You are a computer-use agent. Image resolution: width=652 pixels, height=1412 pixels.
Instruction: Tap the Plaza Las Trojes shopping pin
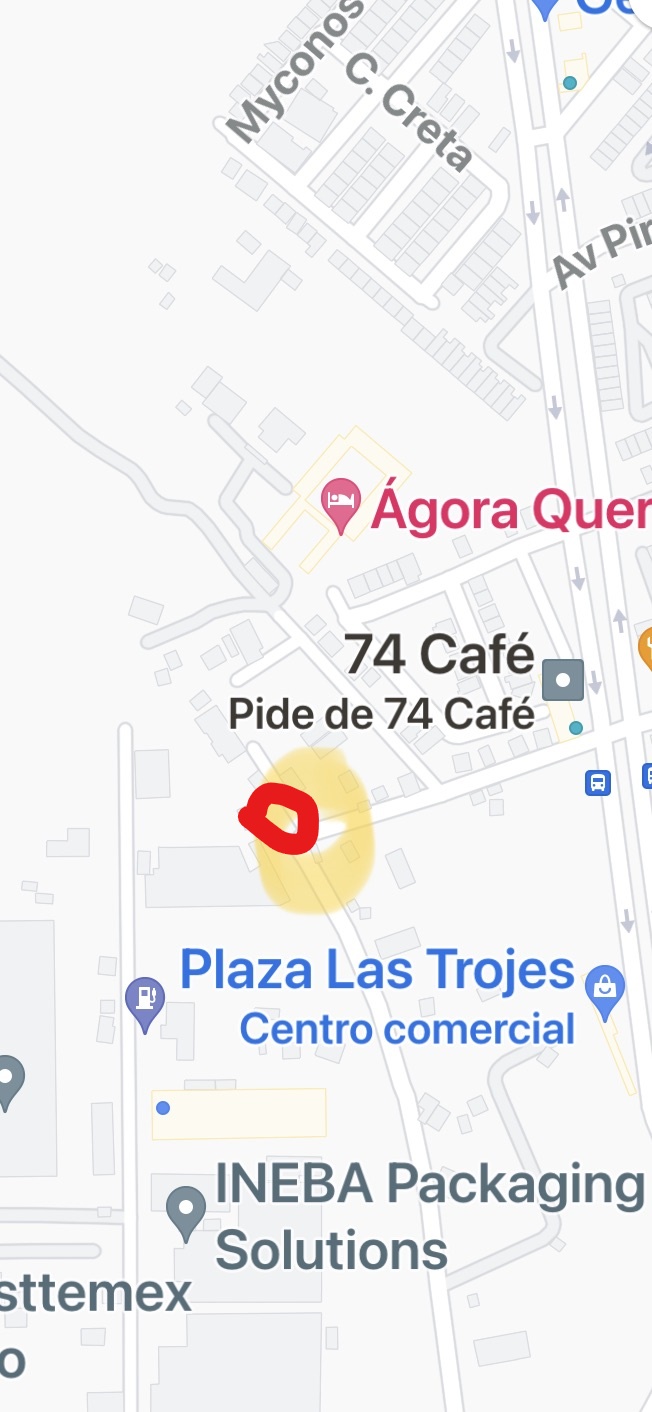pyautogui.click(x=605, y=990)
